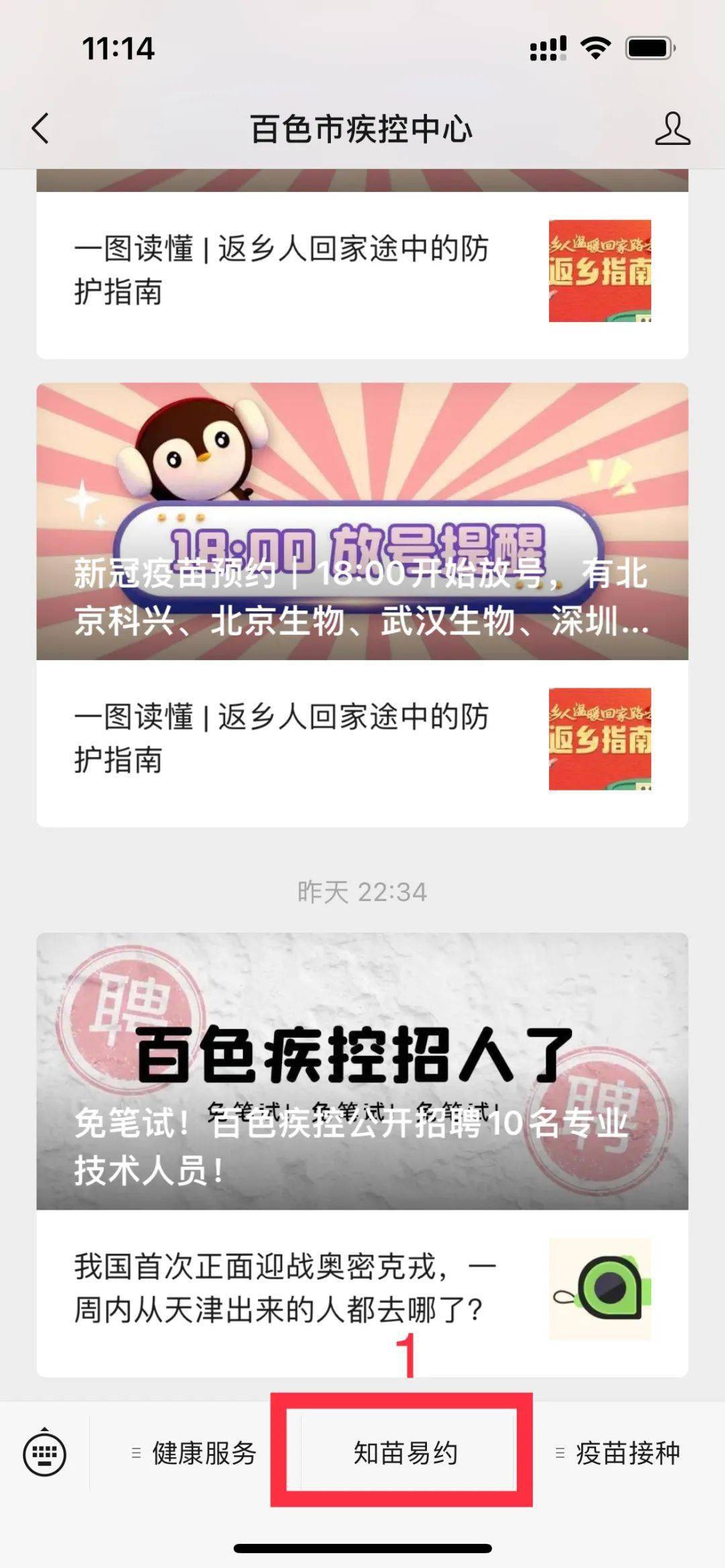Open the 健康服务 menu

click(195, 1453)
